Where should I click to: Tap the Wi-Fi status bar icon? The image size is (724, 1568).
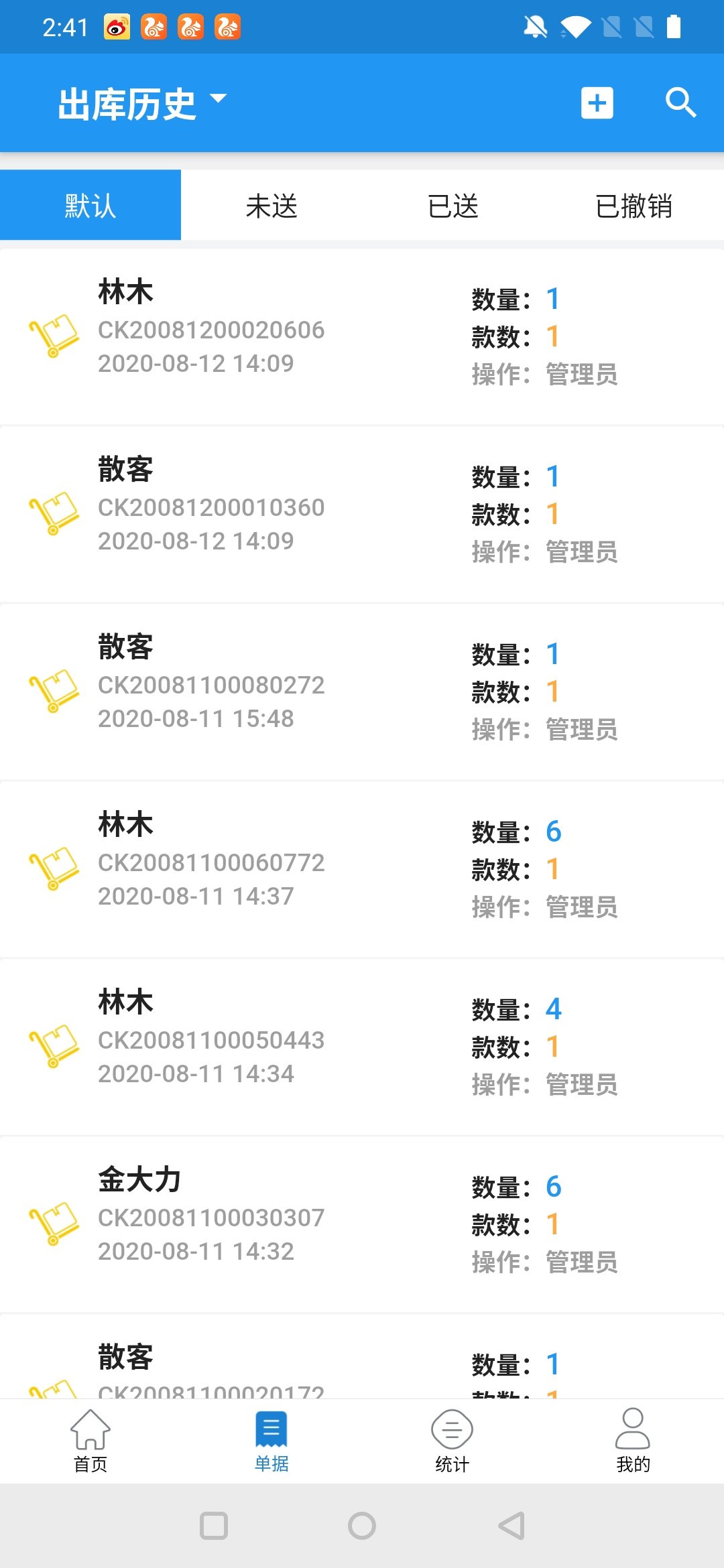(x=575, y=27)
